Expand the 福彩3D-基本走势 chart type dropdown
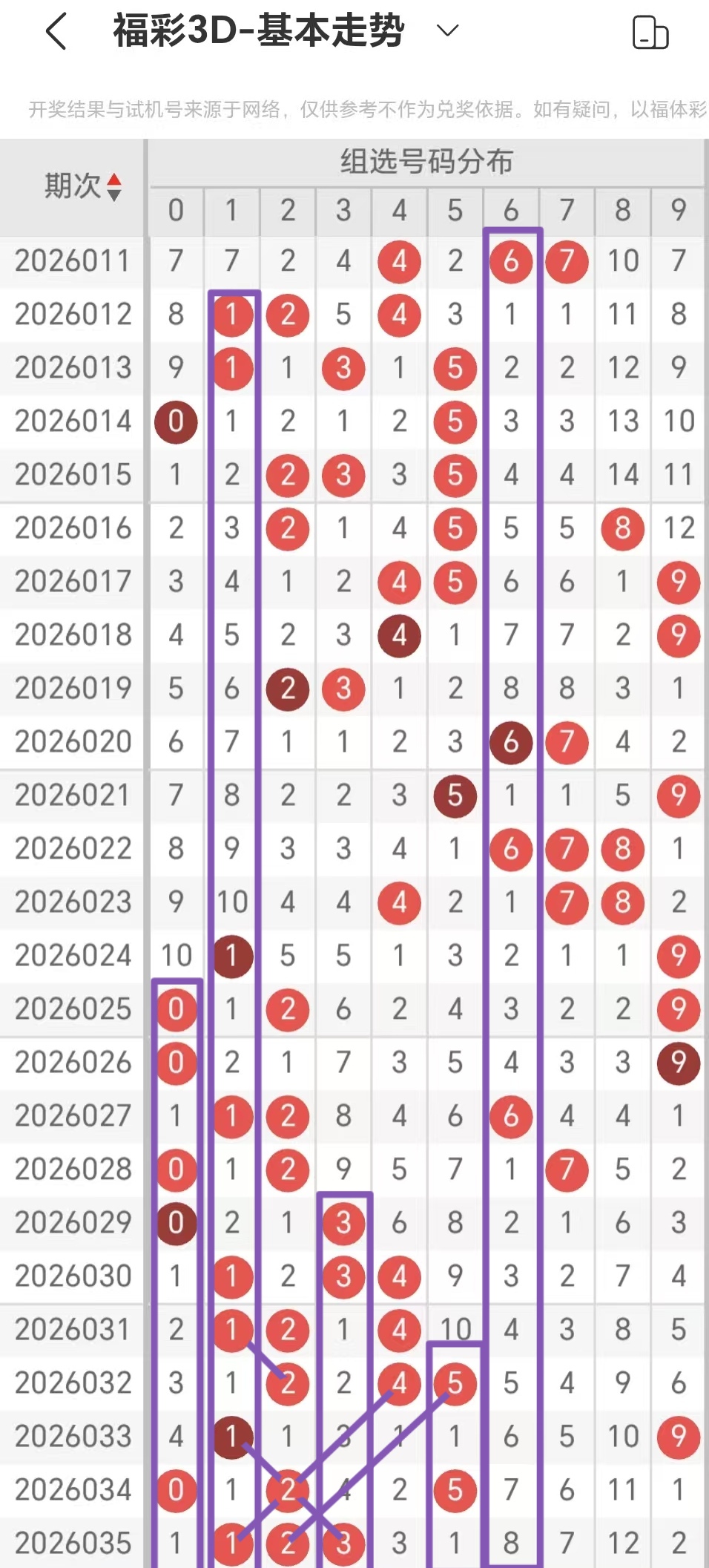The image size is (709, 1568). tap(447, 31)
